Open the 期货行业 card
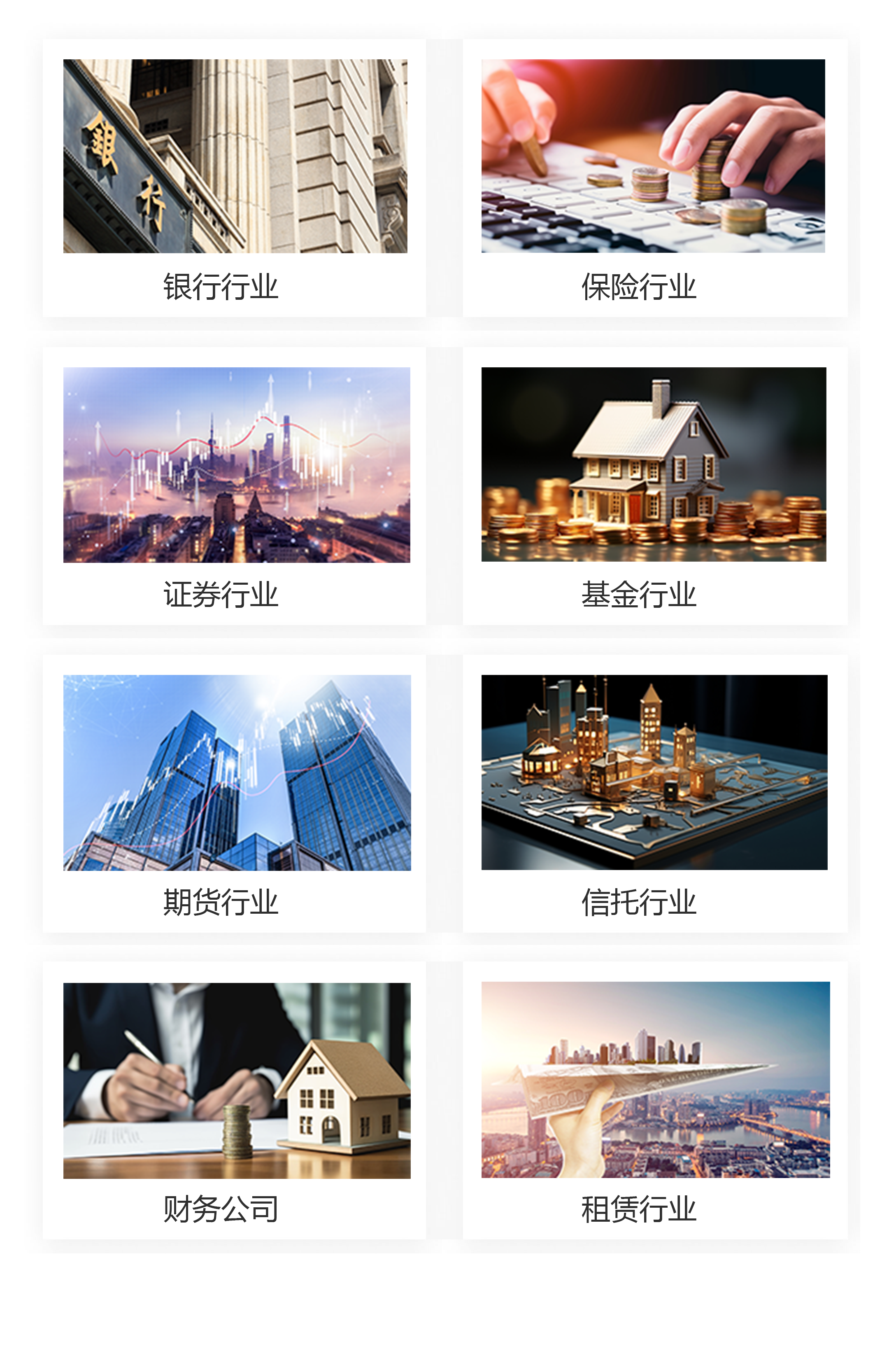This screenshot has width=889, height=1372. pyautogui.click(x=235, y=793)
